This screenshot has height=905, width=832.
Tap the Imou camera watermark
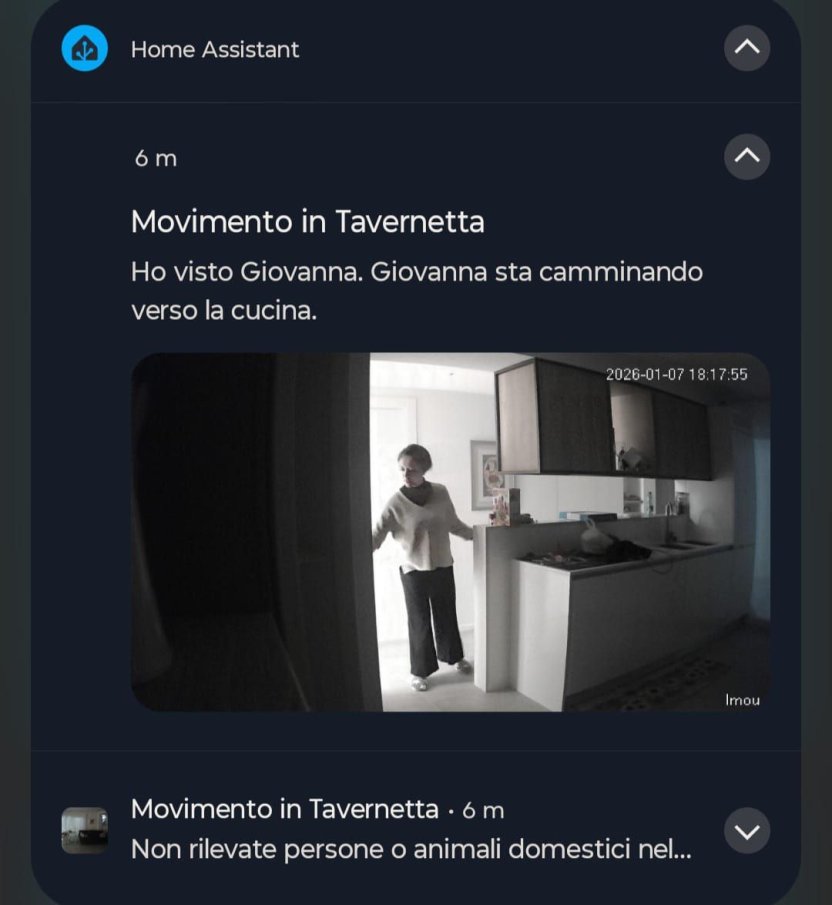(x=742, y=700)
